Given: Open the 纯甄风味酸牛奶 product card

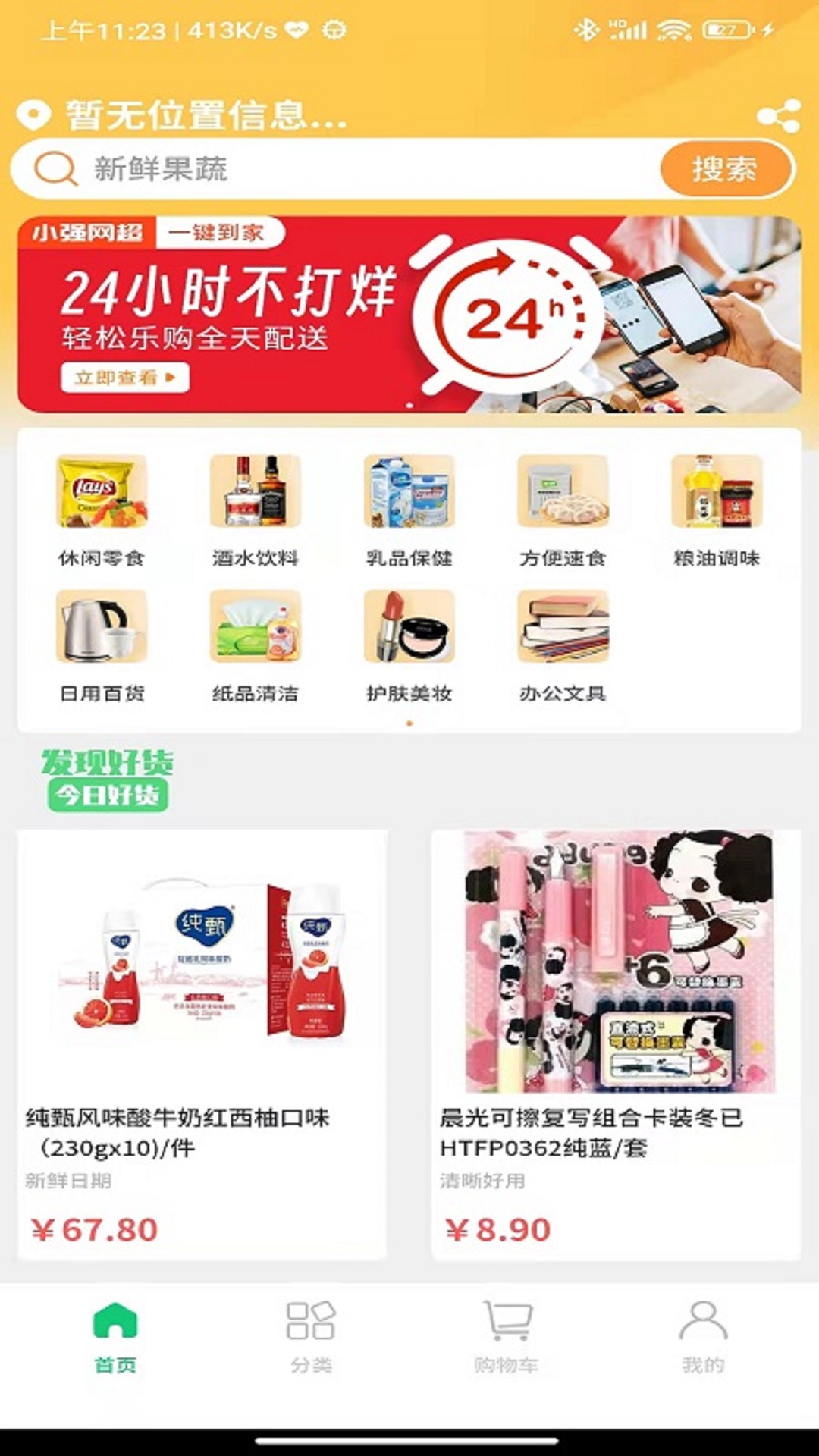Looking at the screenshot, I should [202, 1043].
